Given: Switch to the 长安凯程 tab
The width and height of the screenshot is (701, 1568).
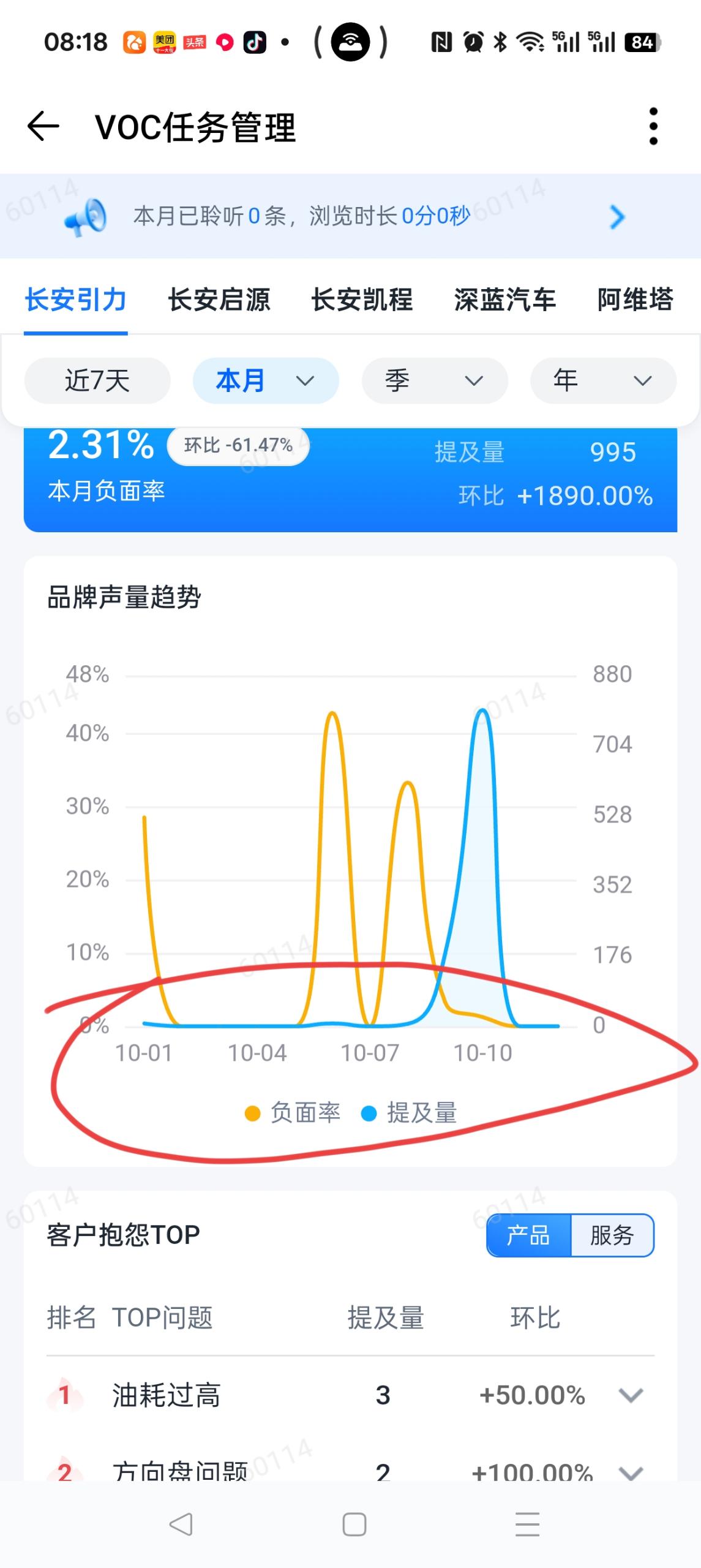Looking at the screenshot, I should pyautogui.click(x=362, y=300).
